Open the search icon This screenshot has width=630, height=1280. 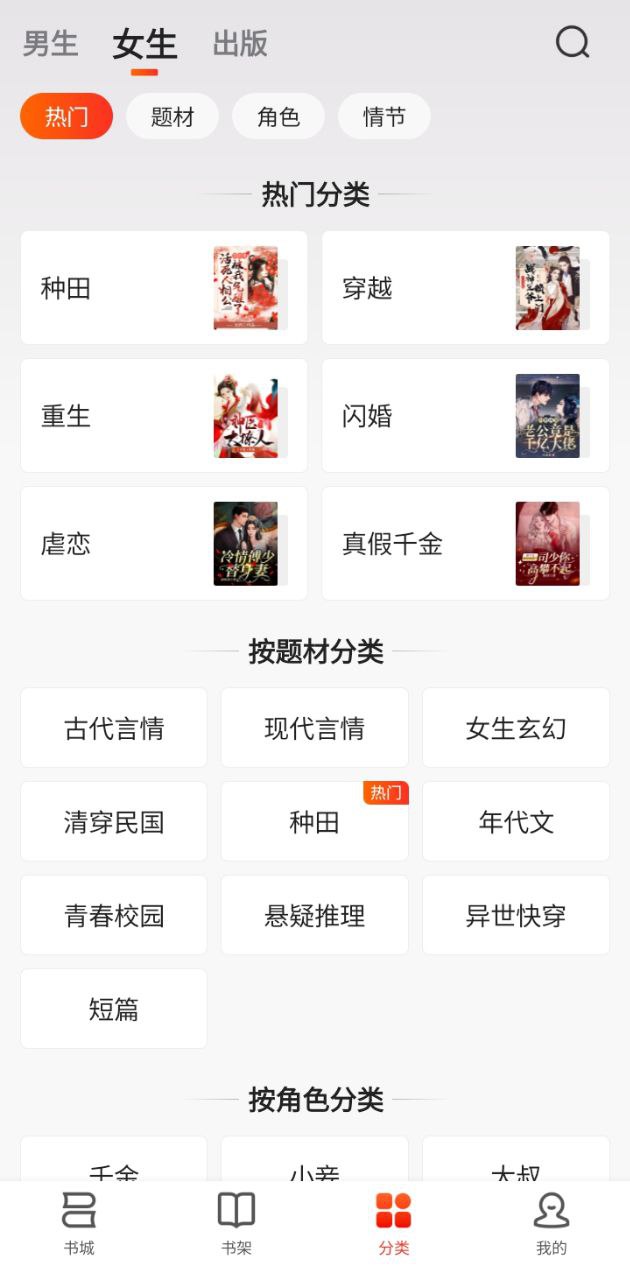572,43
